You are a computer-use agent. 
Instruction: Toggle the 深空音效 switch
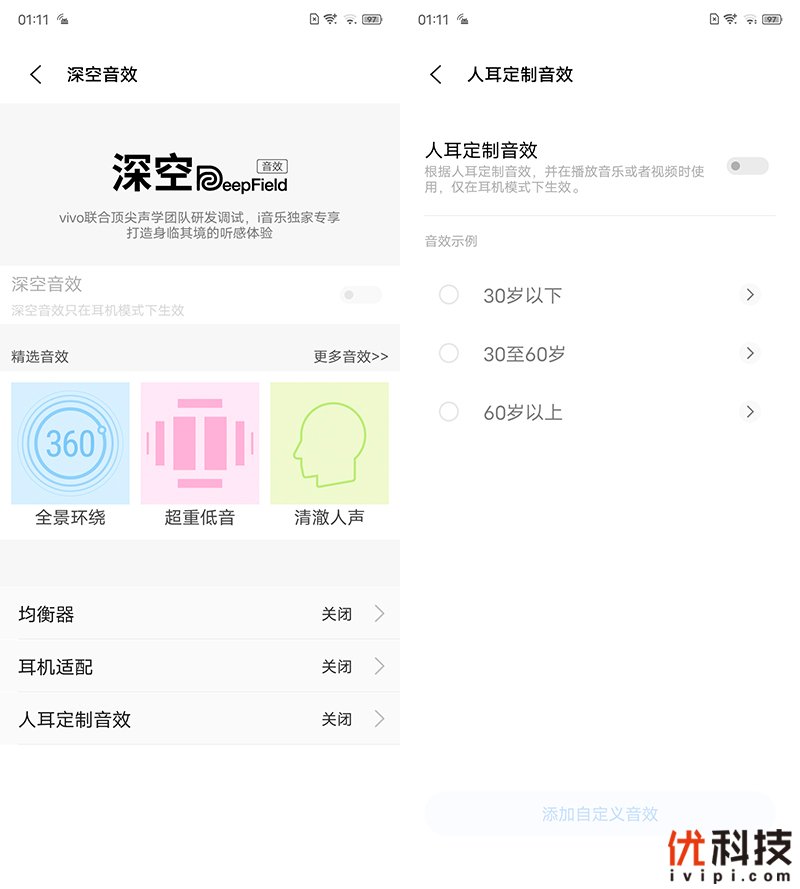pyautogui.click(x=361, y=295)
